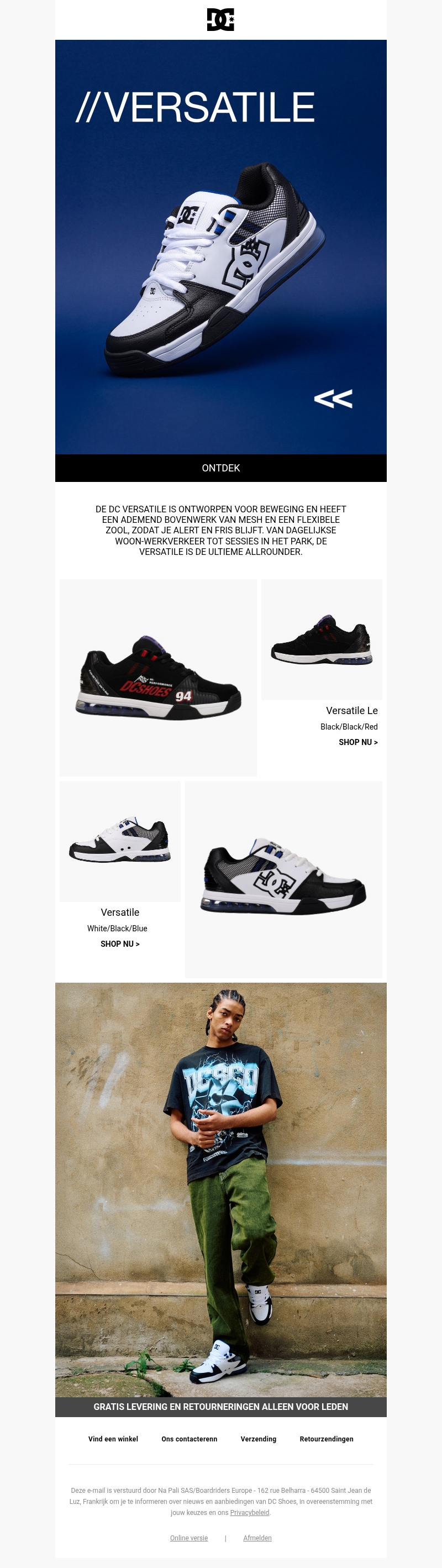Screen dimensions: 442x1568
Task: Read the Privacybeleid
Action: 250,1513
